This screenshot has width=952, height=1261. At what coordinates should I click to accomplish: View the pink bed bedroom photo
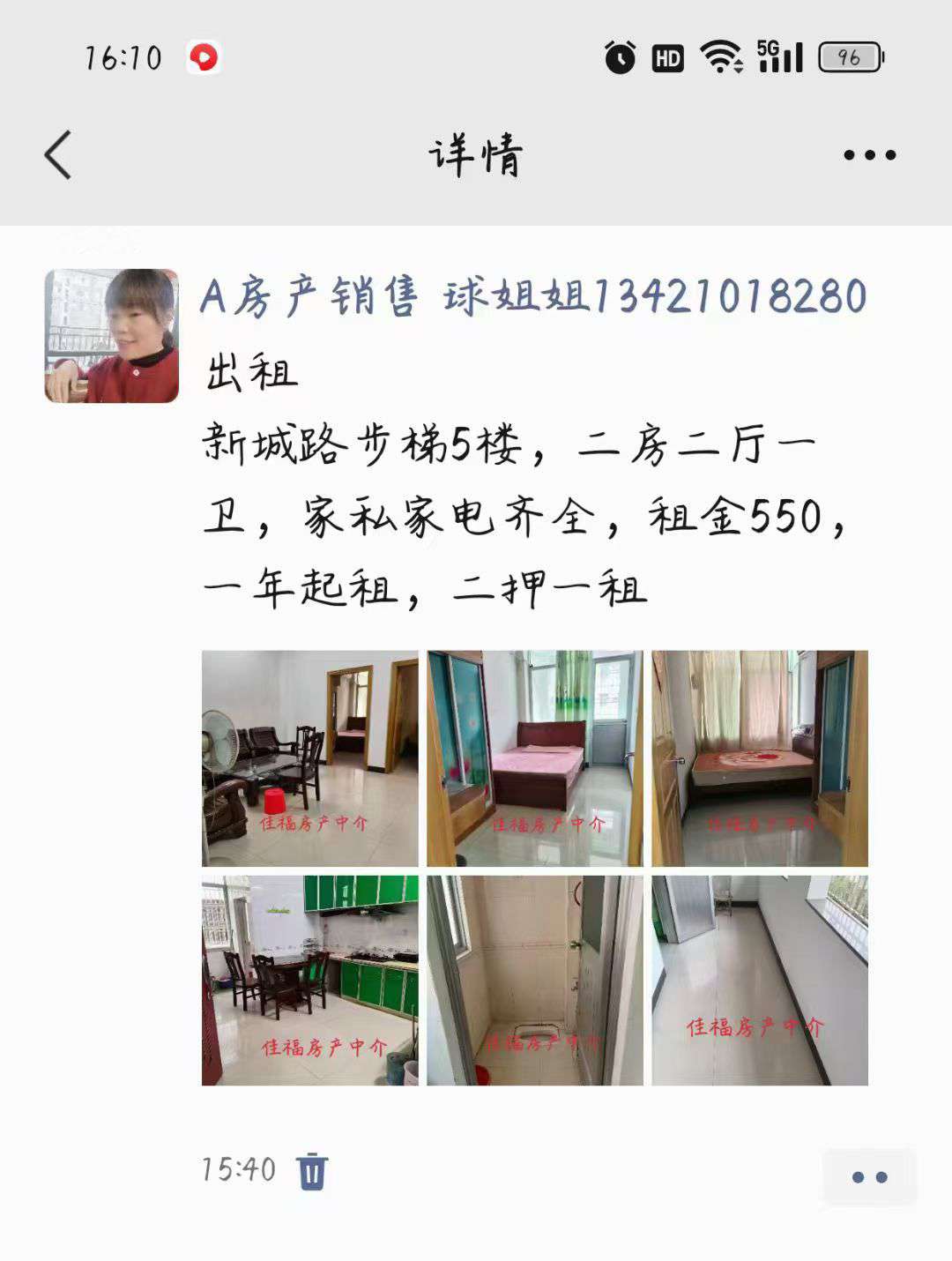(x=535, y=758)
